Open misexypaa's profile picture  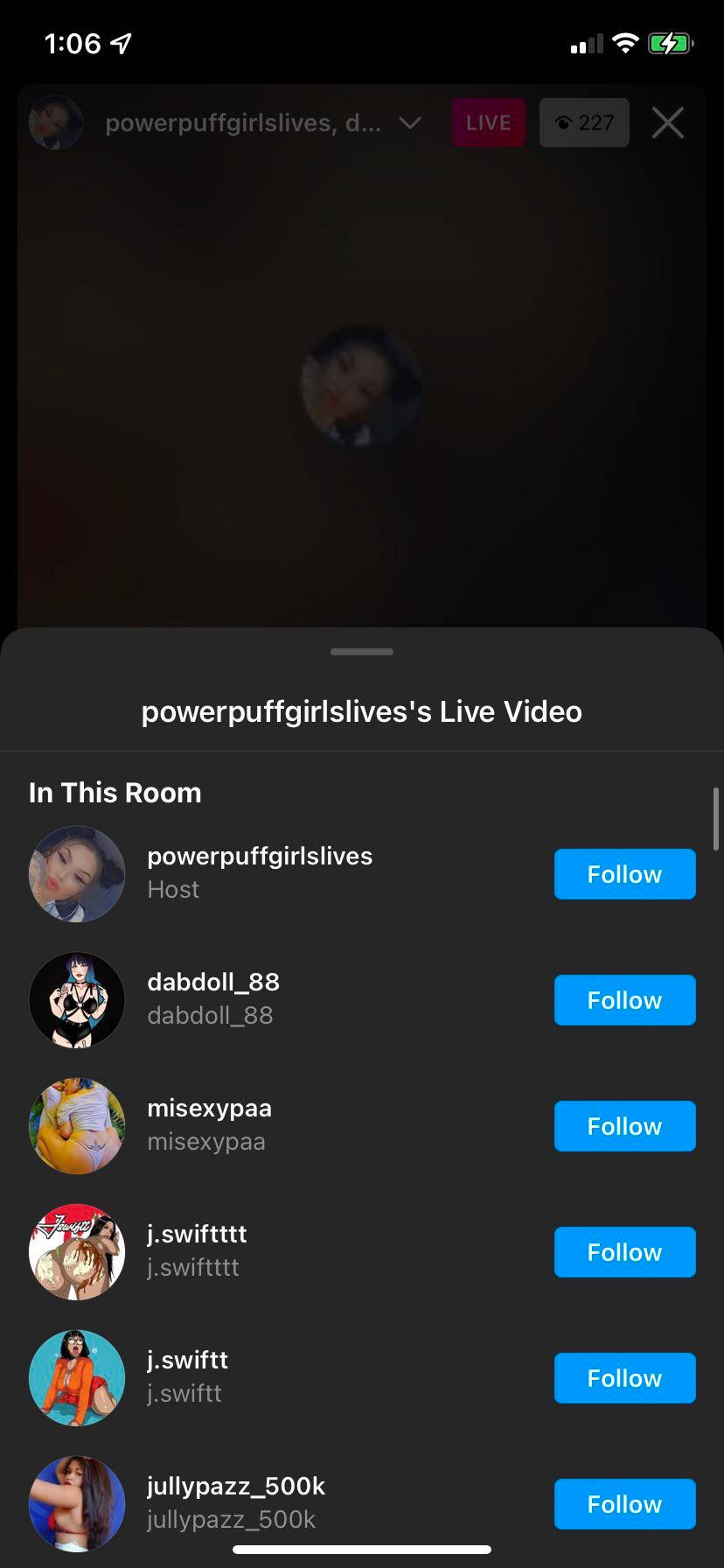[x=77, y=1126]
